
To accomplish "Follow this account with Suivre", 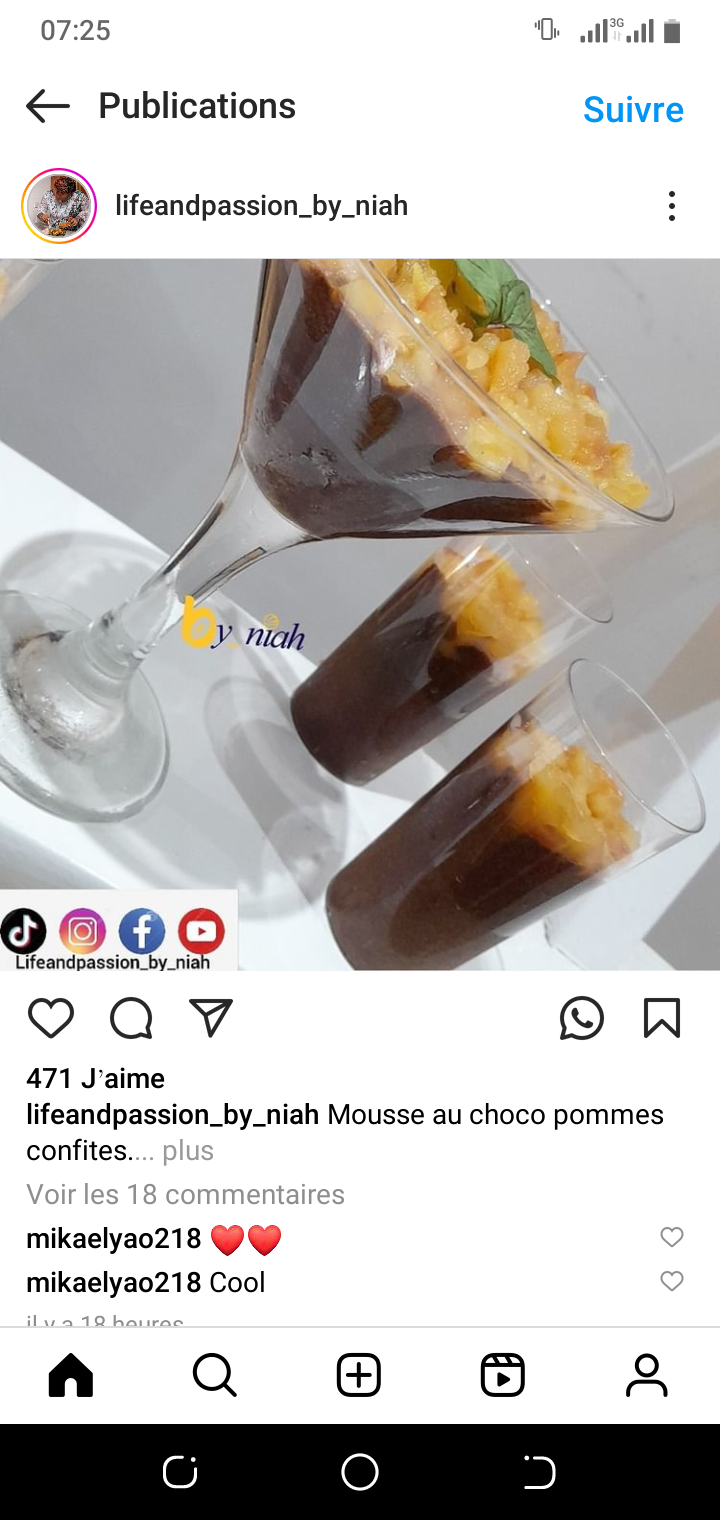I will (633, 109).
